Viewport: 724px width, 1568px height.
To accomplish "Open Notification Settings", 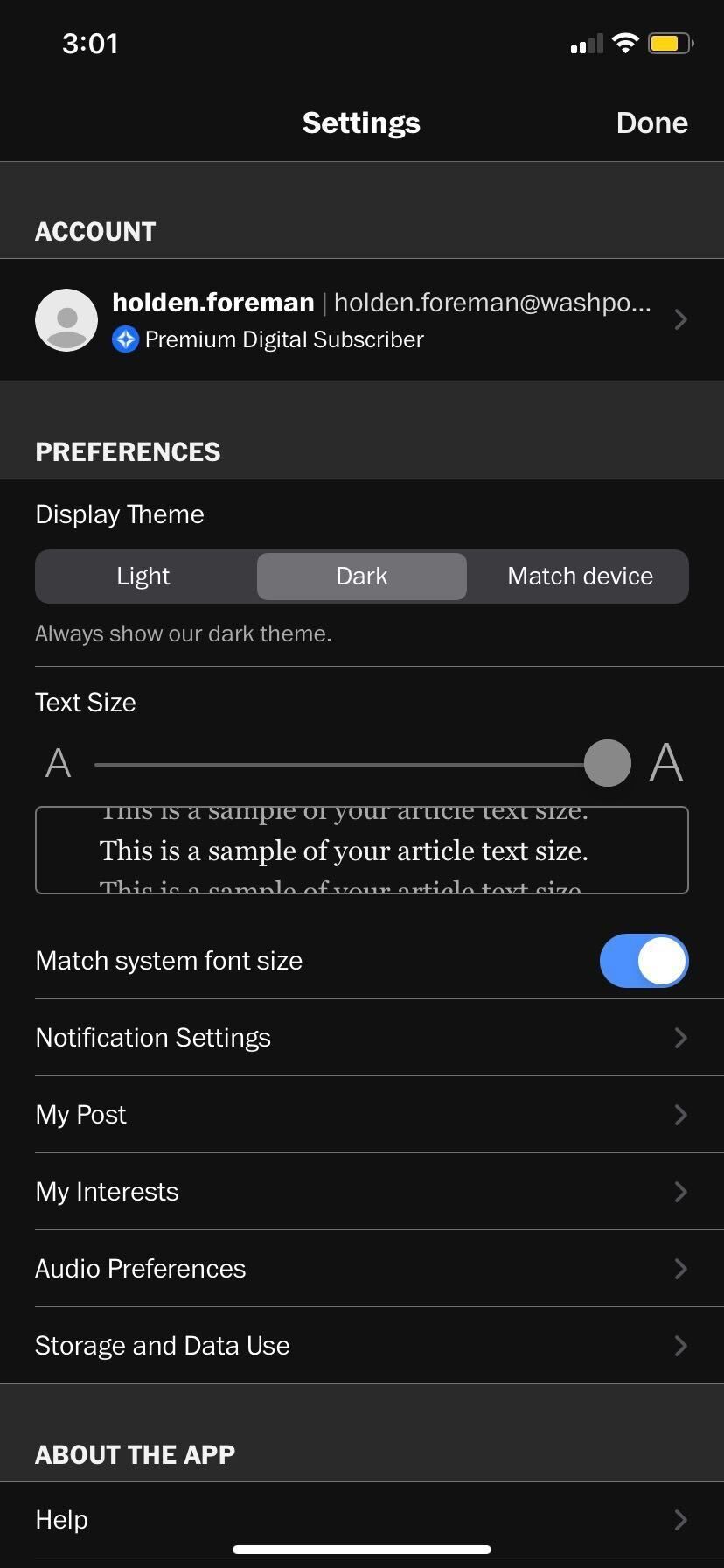I will point(362,1038).
